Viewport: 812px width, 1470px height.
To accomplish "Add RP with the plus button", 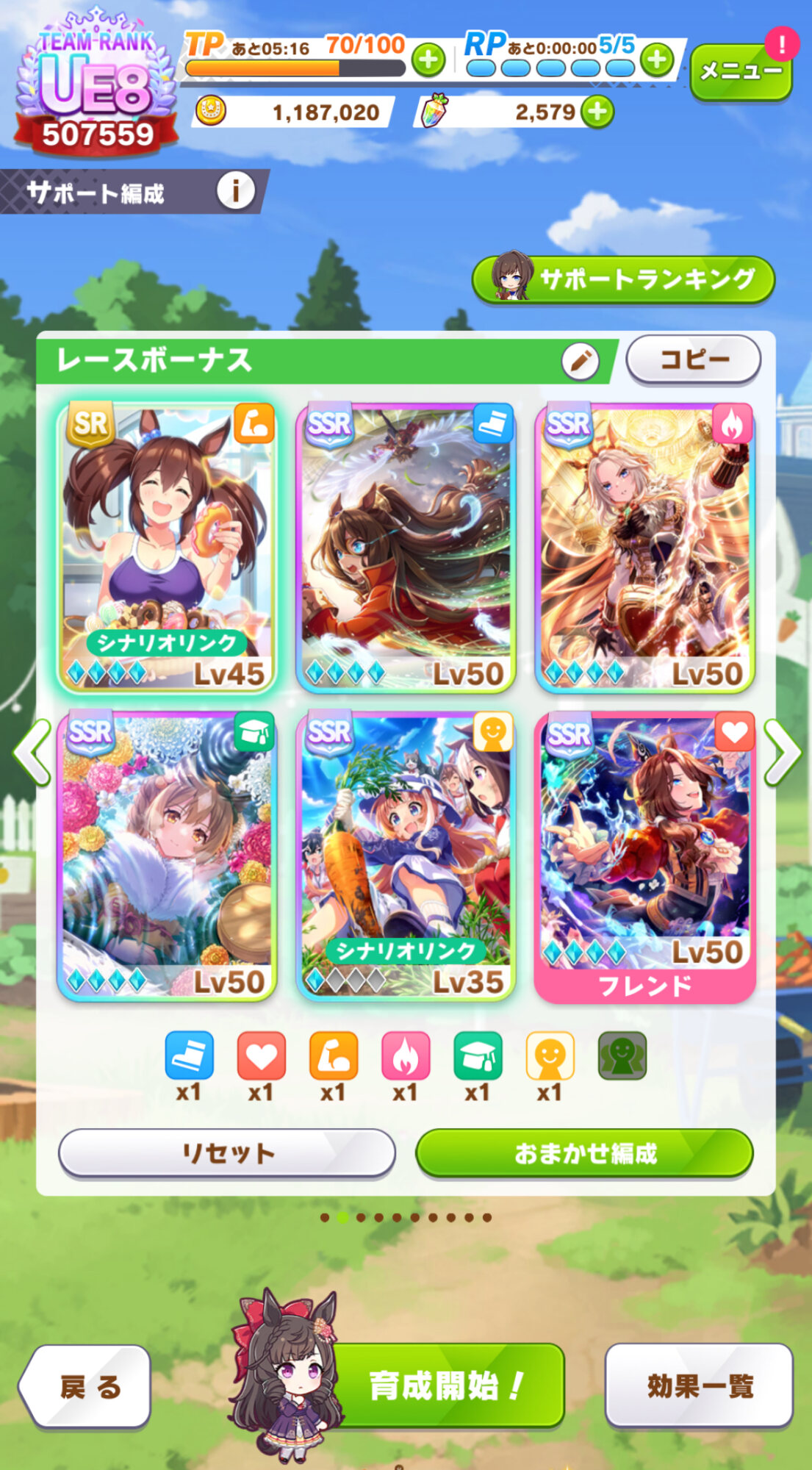I will coord(657,60).
